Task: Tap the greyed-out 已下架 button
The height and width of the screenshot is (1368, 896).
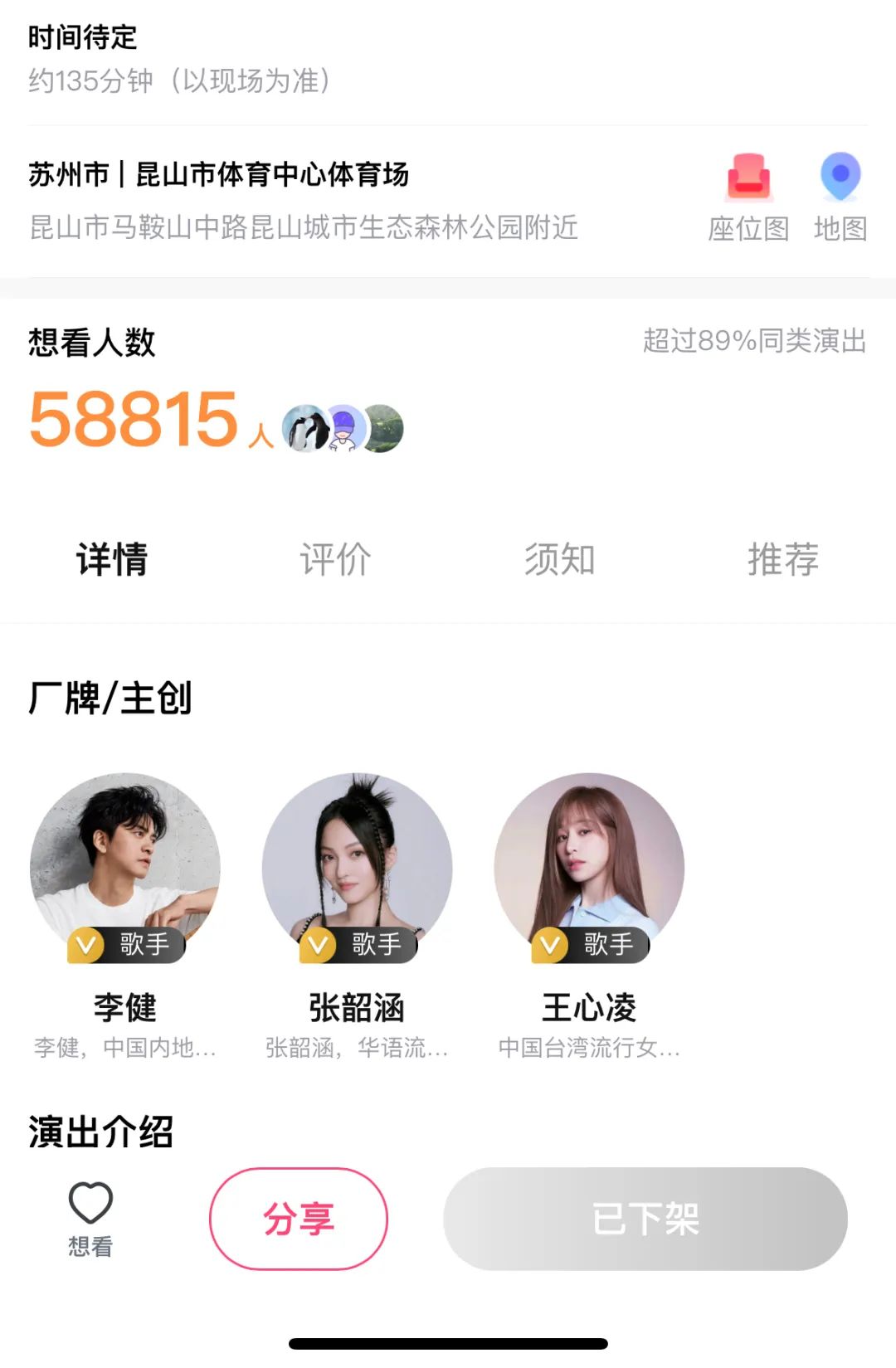Action: point(645,1219)
